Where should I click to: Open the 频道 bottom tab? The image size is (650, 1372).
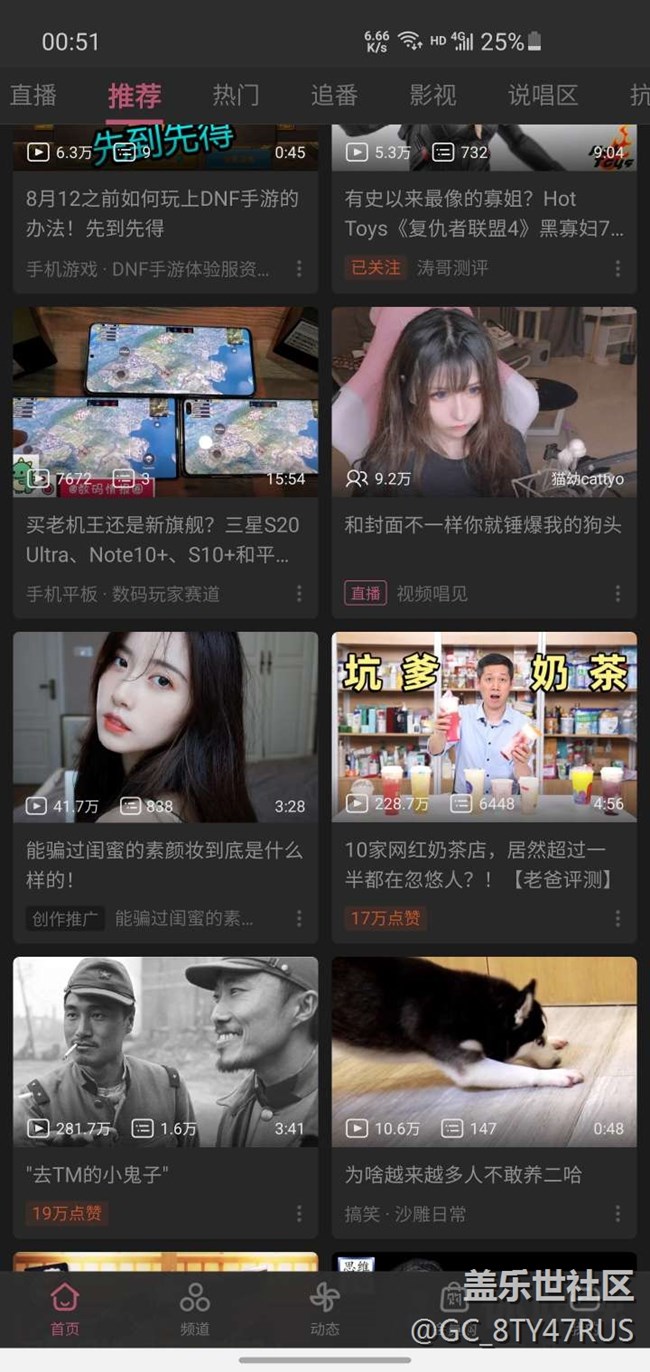point(195,1309)
